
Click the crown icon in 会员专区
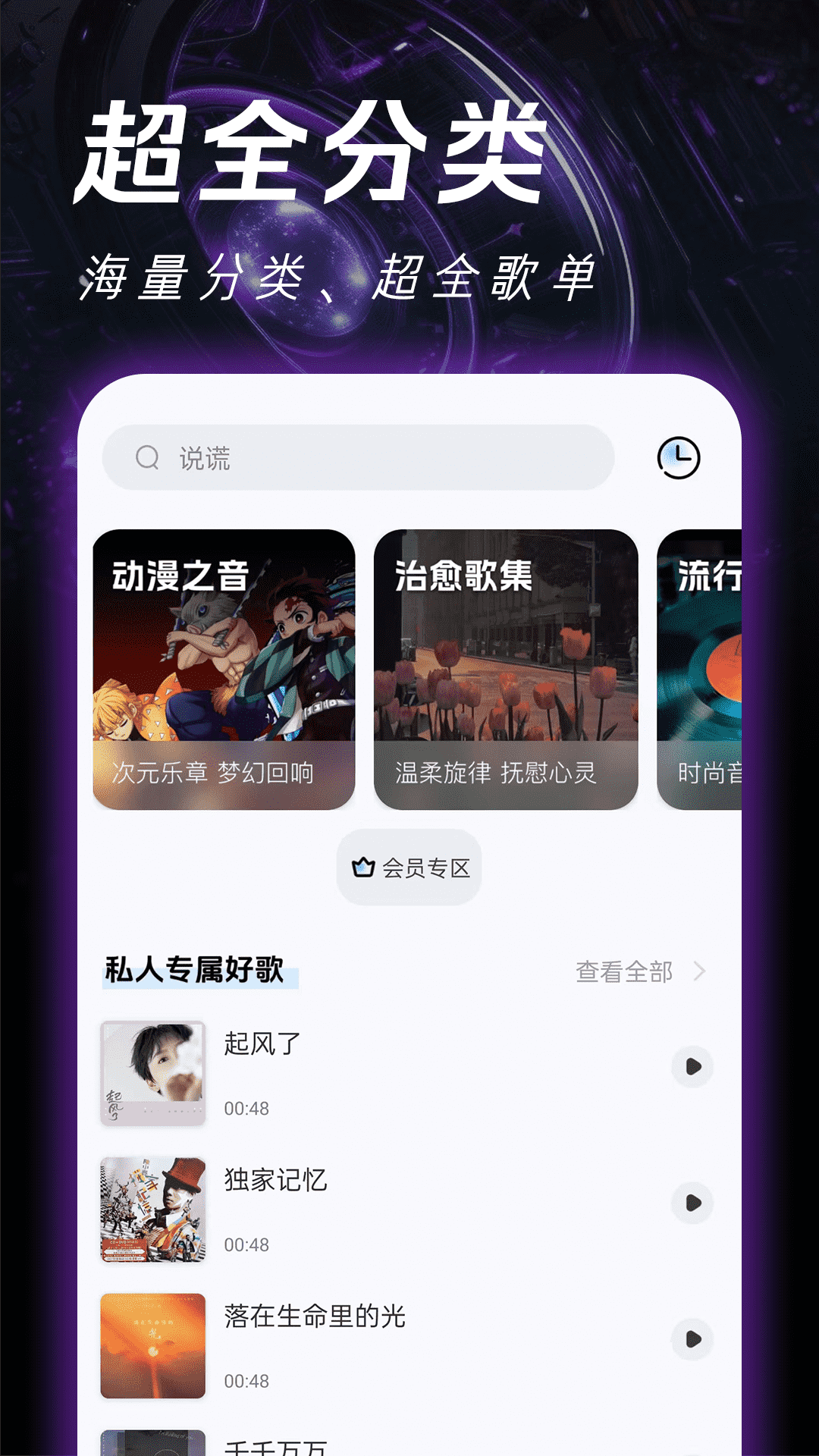click(x=364, y=866)
